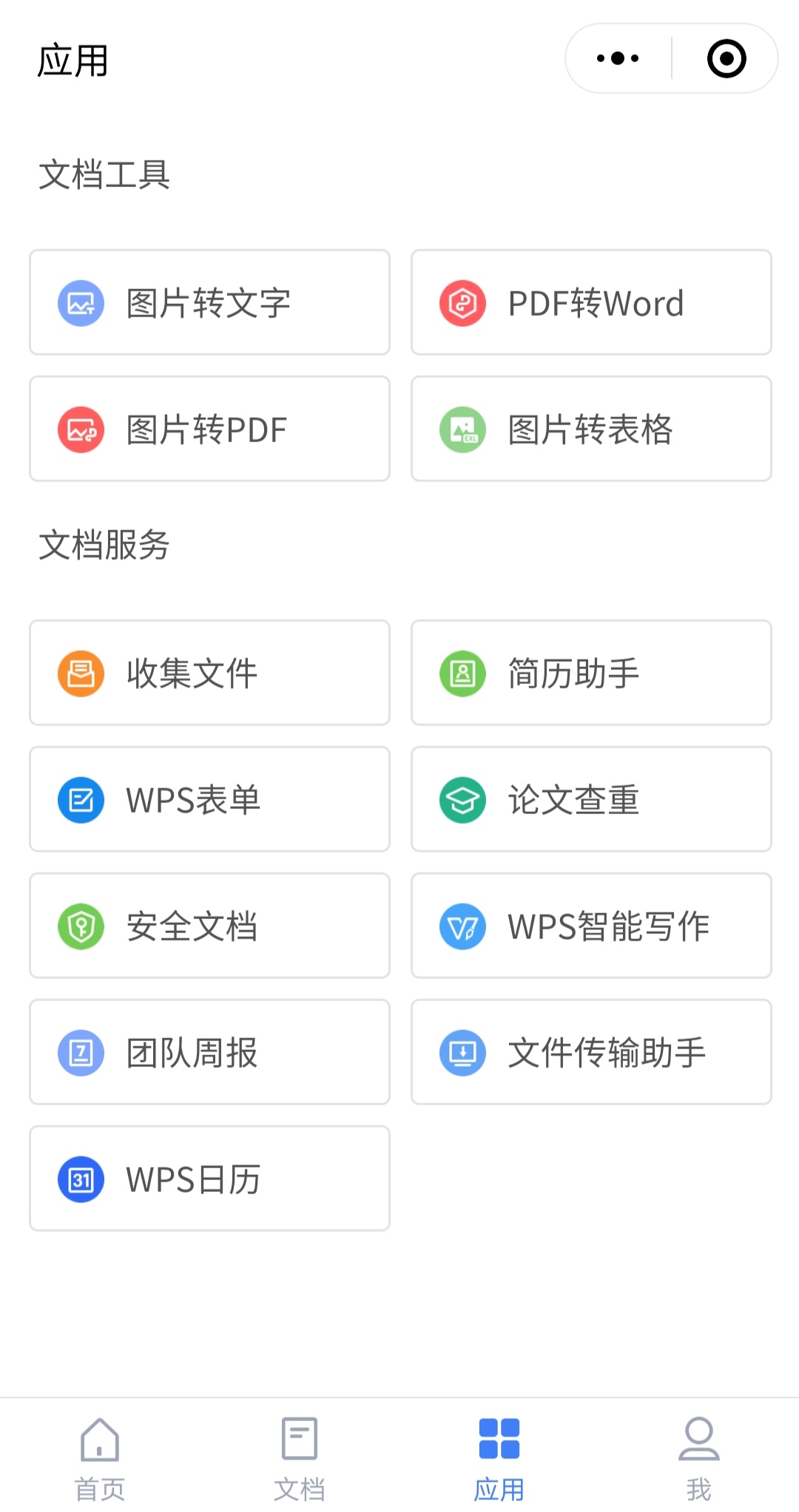This screenshot has width=799, height=1512.
Task: Open PDF转Word converter
Action: coord(591,302)
